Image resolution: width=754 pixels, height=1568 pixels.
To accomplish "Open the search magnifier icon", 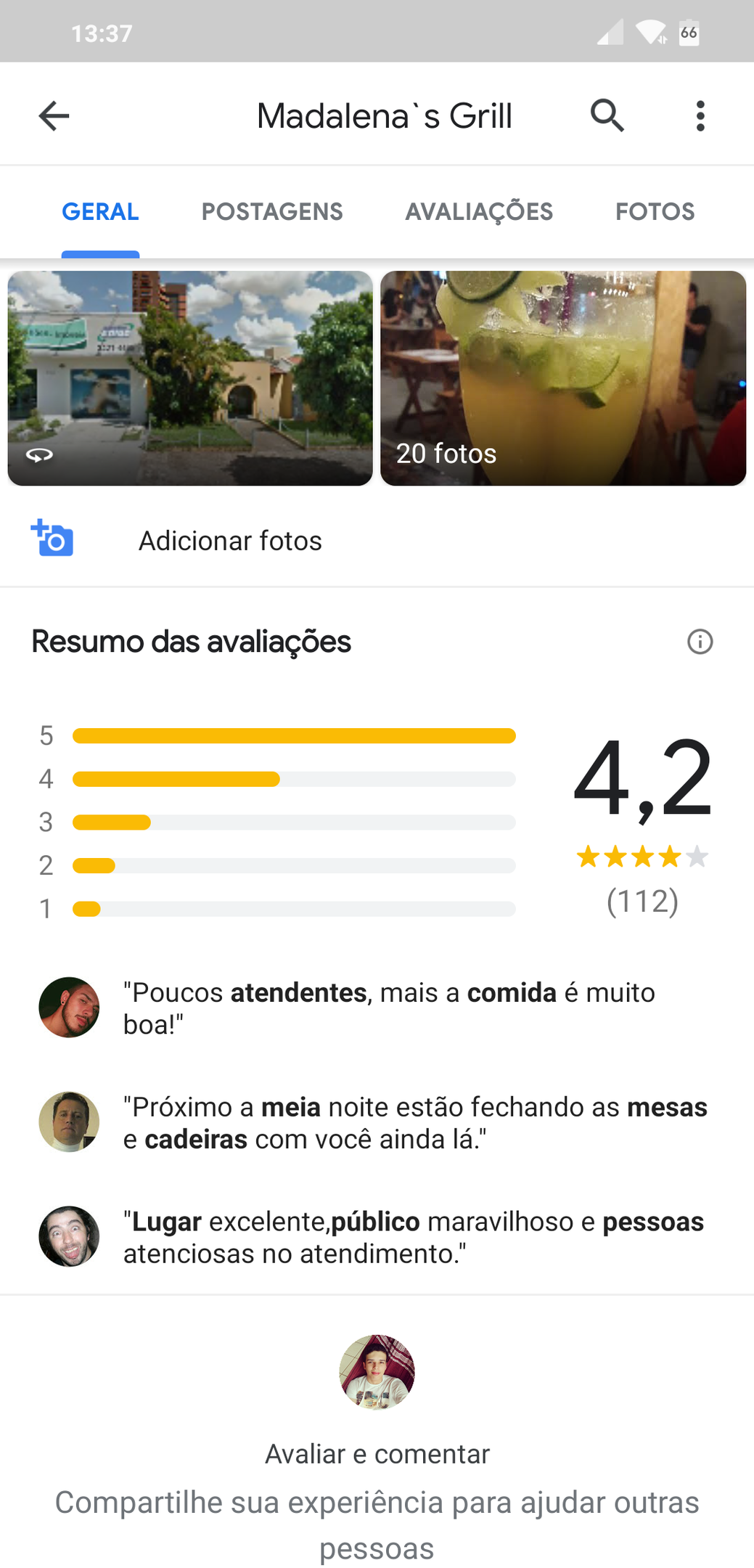I will point(607,115).
